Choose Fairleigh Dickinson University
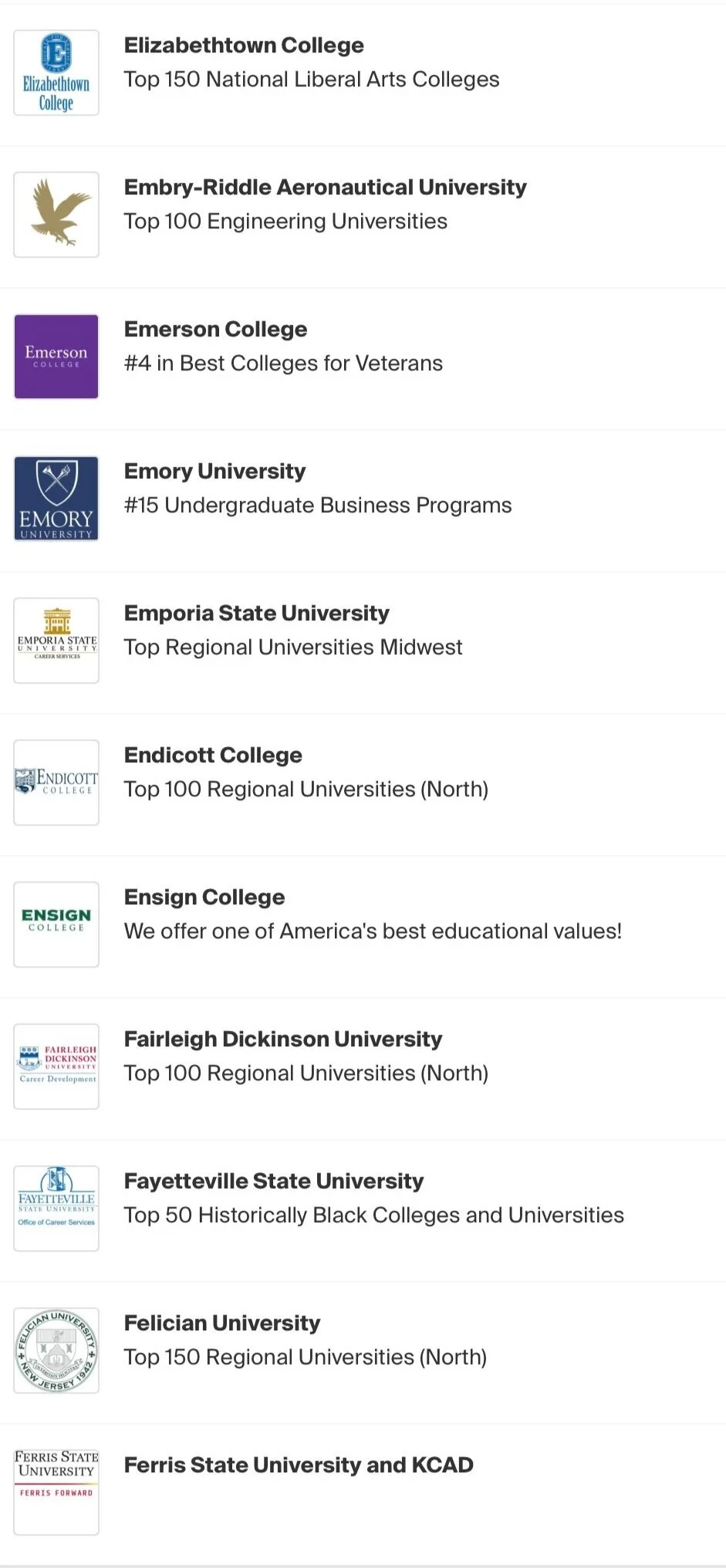 [x=283, y=1040]
